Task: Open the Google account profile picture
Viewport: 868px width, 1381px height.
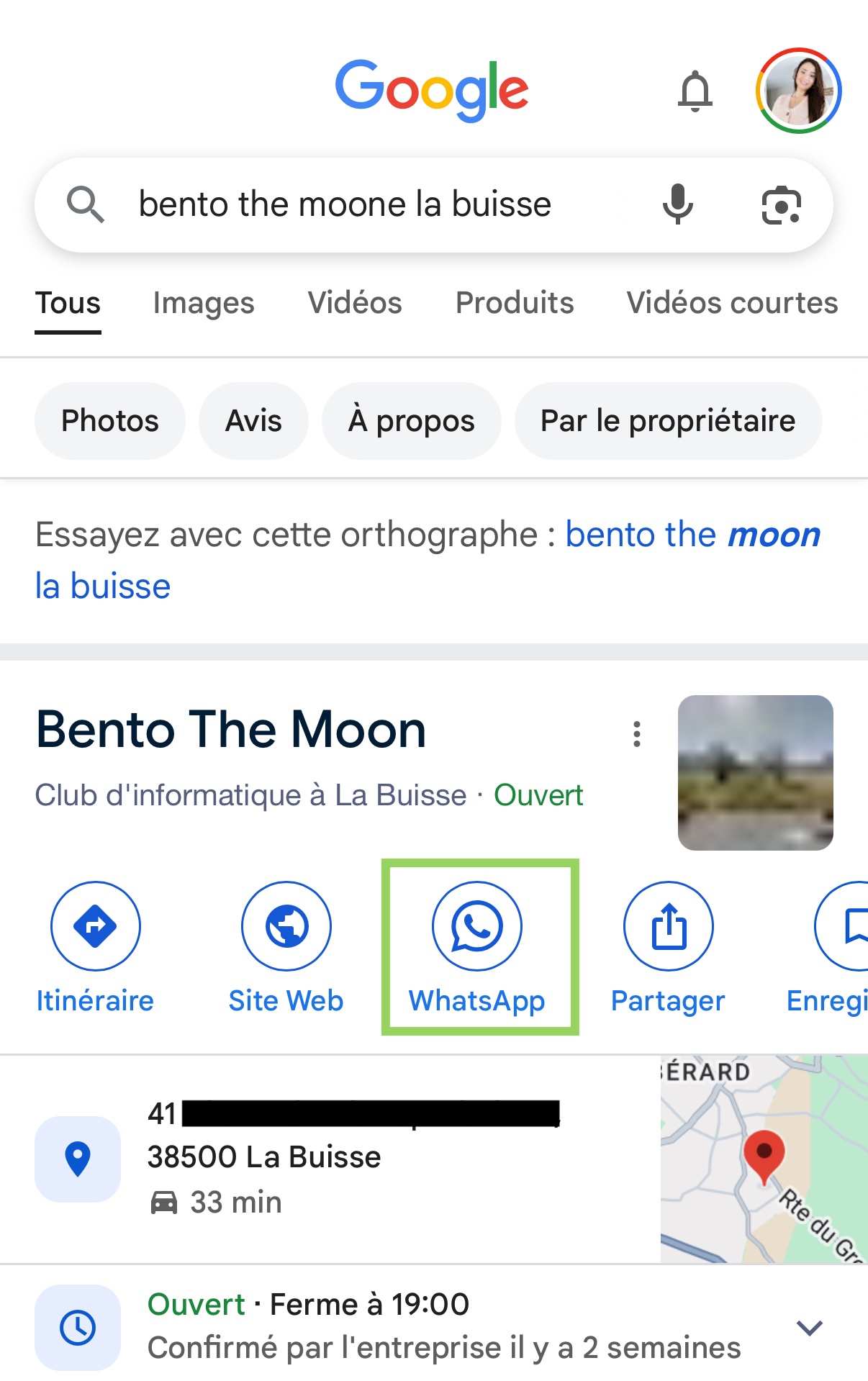Action: (798, 91)
